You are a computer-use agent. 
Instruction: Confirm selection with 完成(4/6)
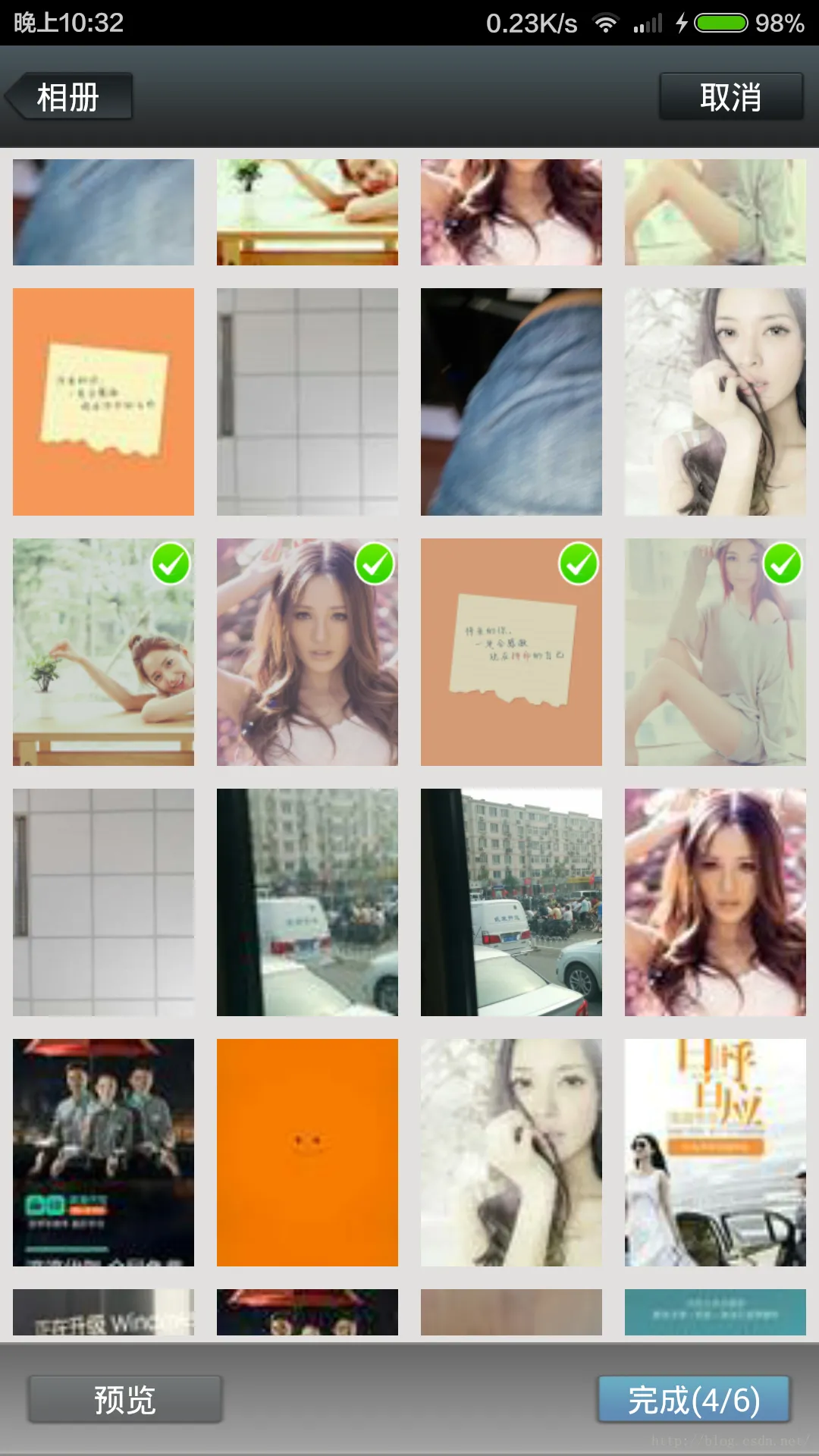694,1399
